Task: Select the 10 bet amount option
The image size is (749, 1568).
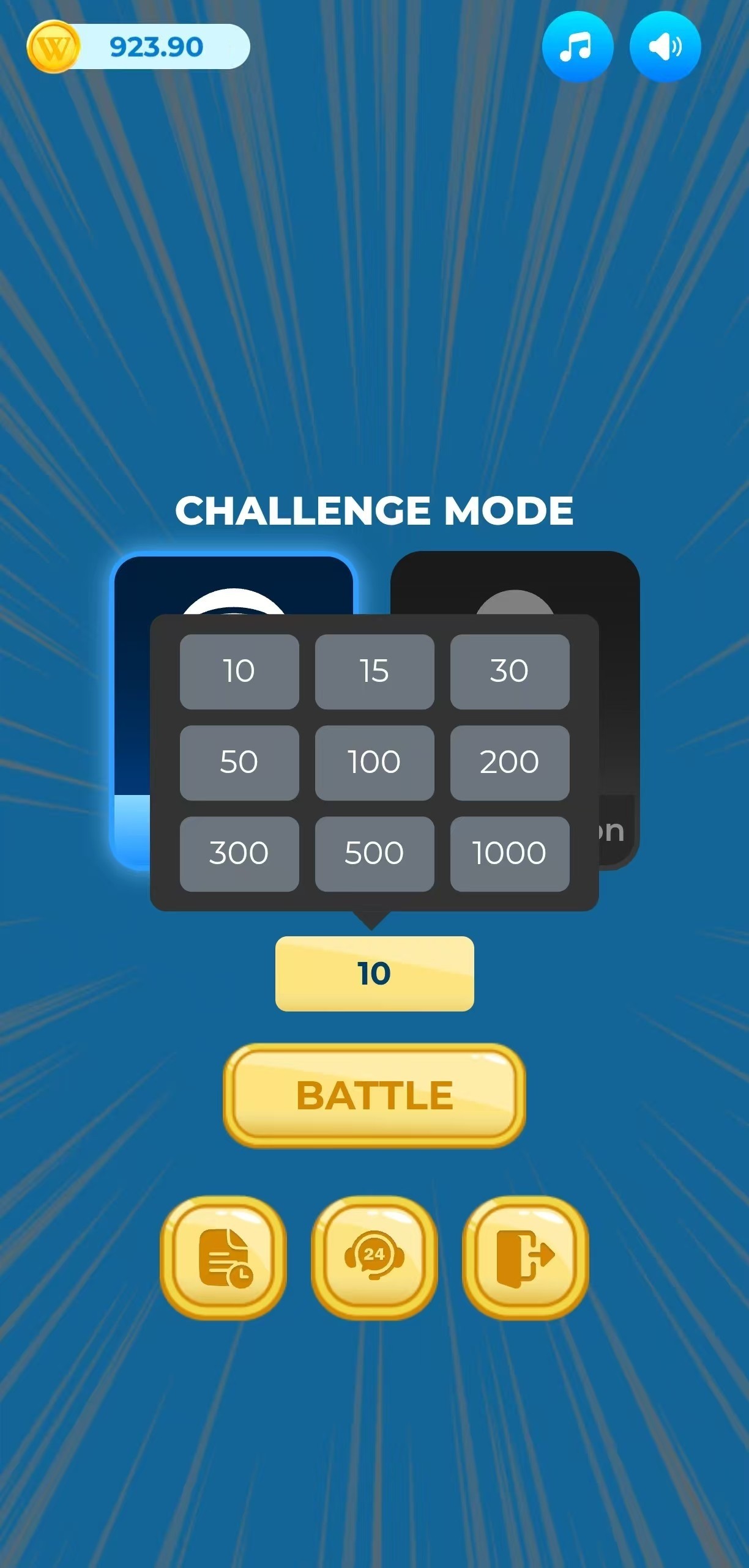Action: coord(239,671)
